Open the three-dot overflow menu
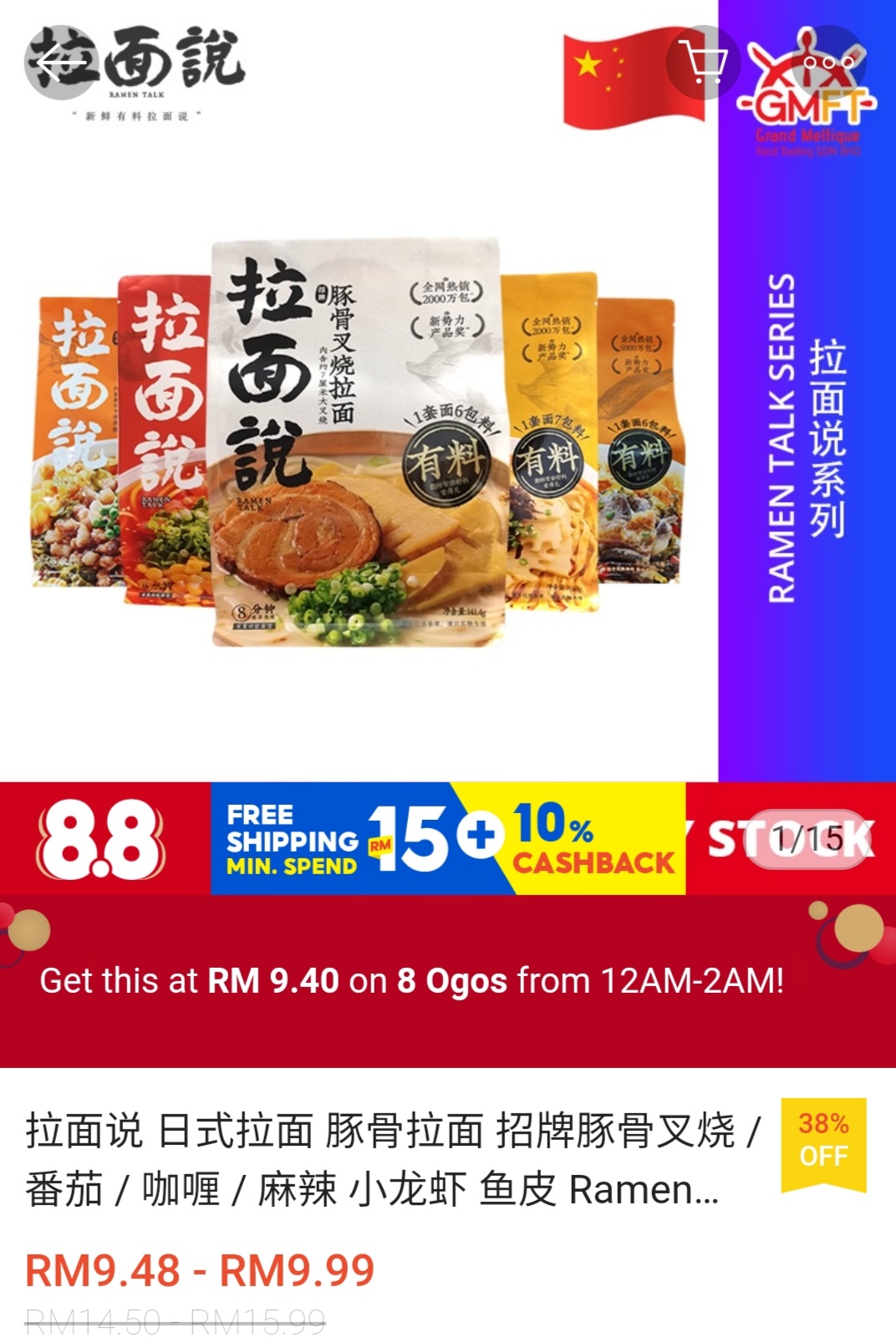Viewport: 896px width, 1343px height. click(828, 63)
